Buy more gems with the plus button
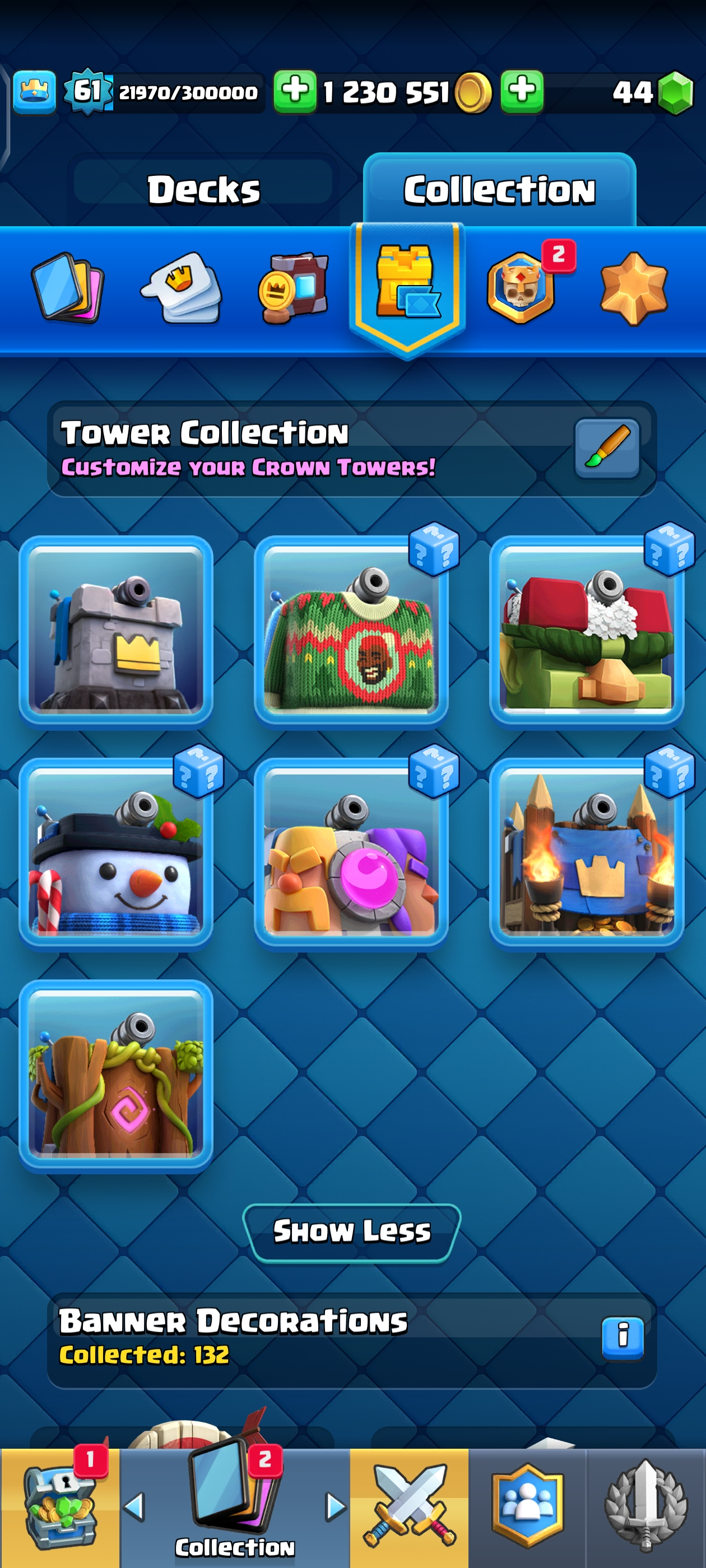The width and height of the screenshot is (706, 1568). 522,92
